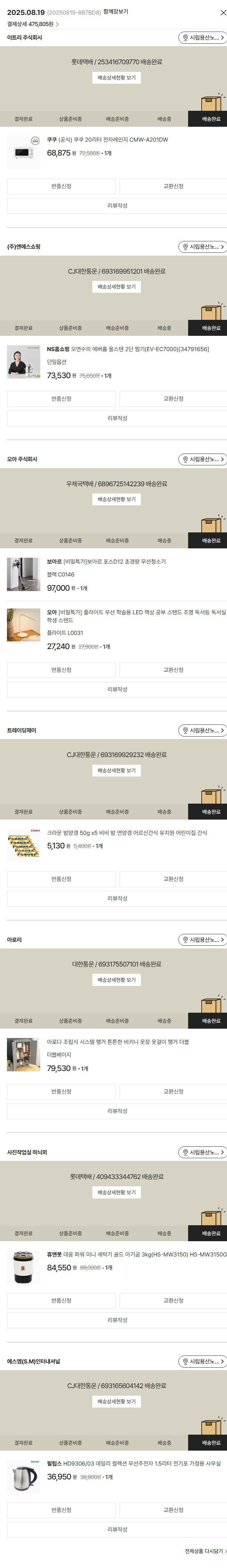Open 보아르 포스D12 무선청소기 product
Image resolution: width=227 pixels, height=1568 pixels.
(106, 562)
